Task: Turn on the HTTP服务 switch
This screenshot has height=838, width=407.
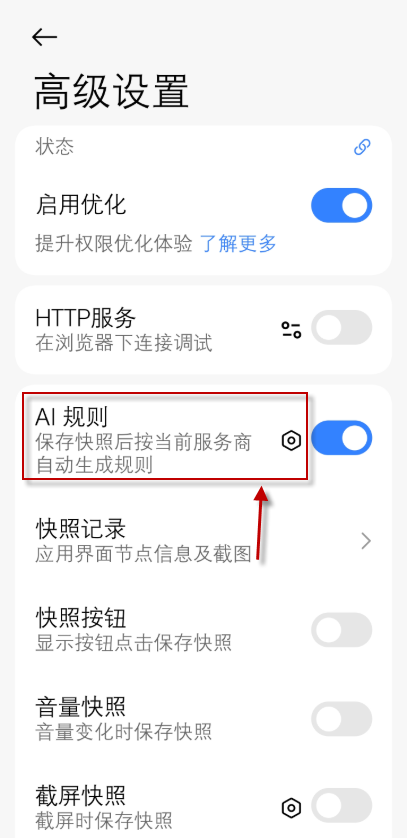Action: 341,327
